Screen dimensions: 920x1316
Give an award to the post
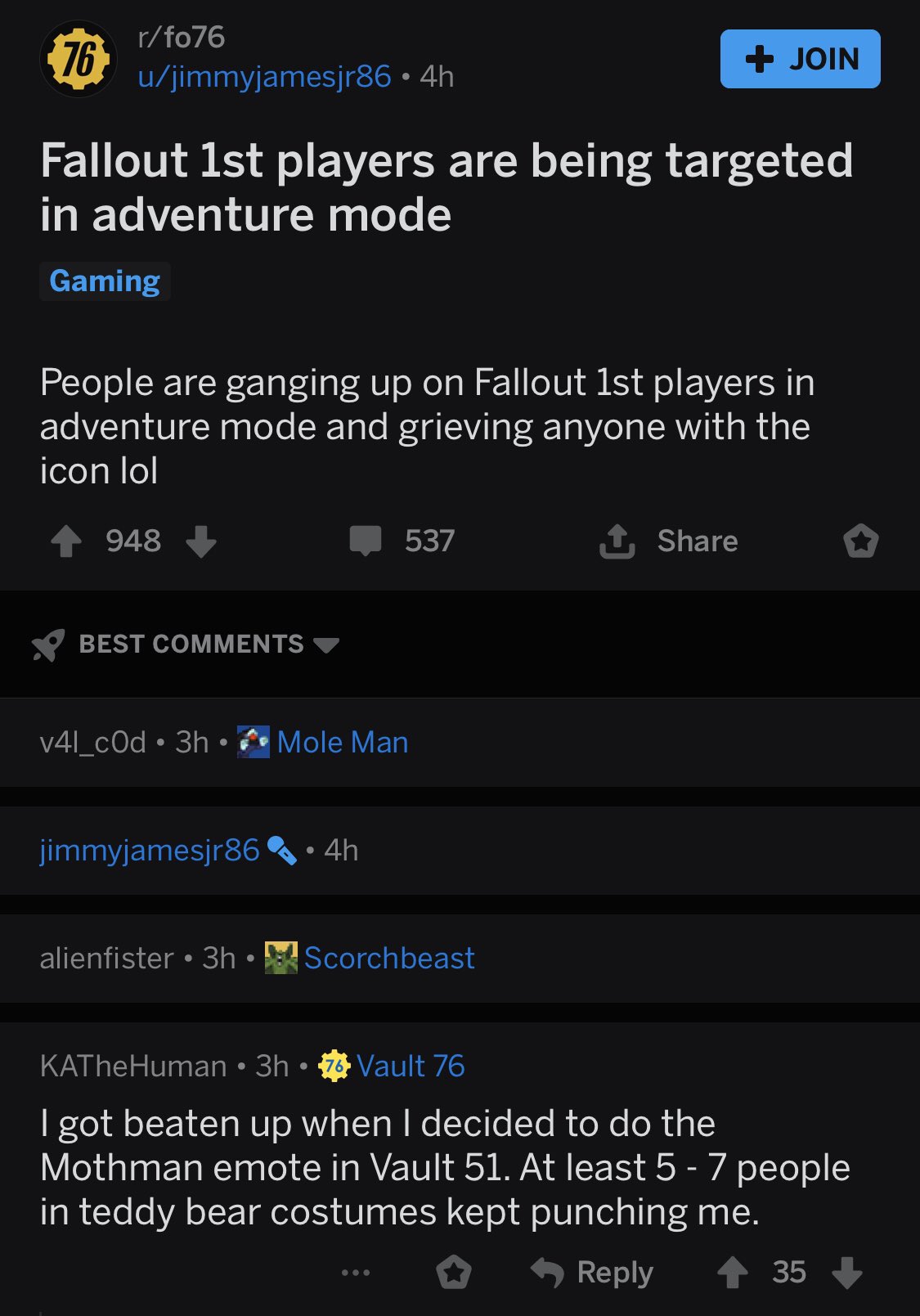coord(860,541)
